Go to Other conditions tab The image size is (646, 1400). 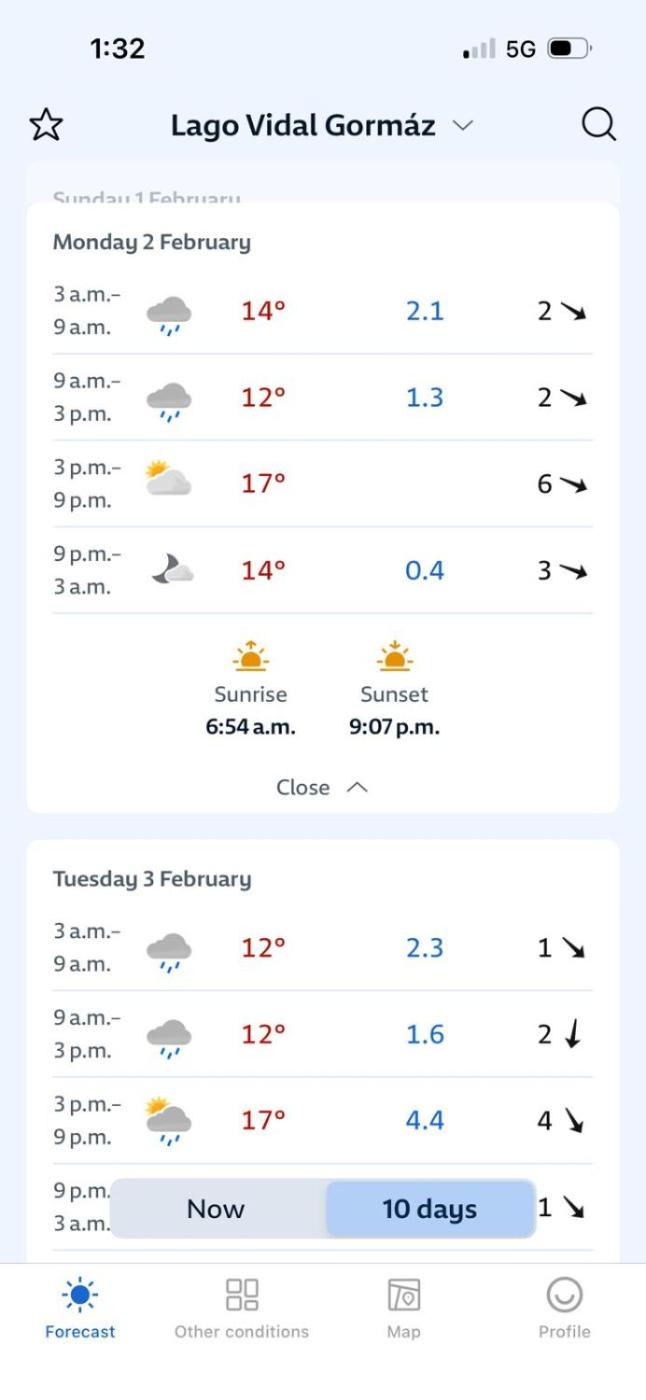coord(241,1307)
